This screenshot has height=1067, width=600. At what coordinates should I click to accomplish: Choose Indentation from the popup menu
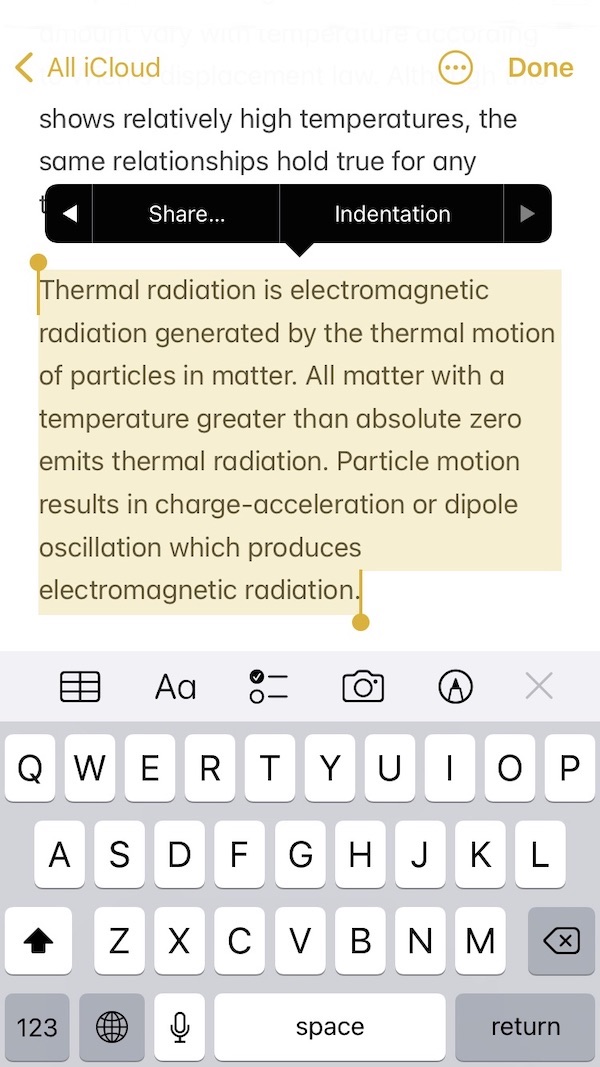[392, 214]
